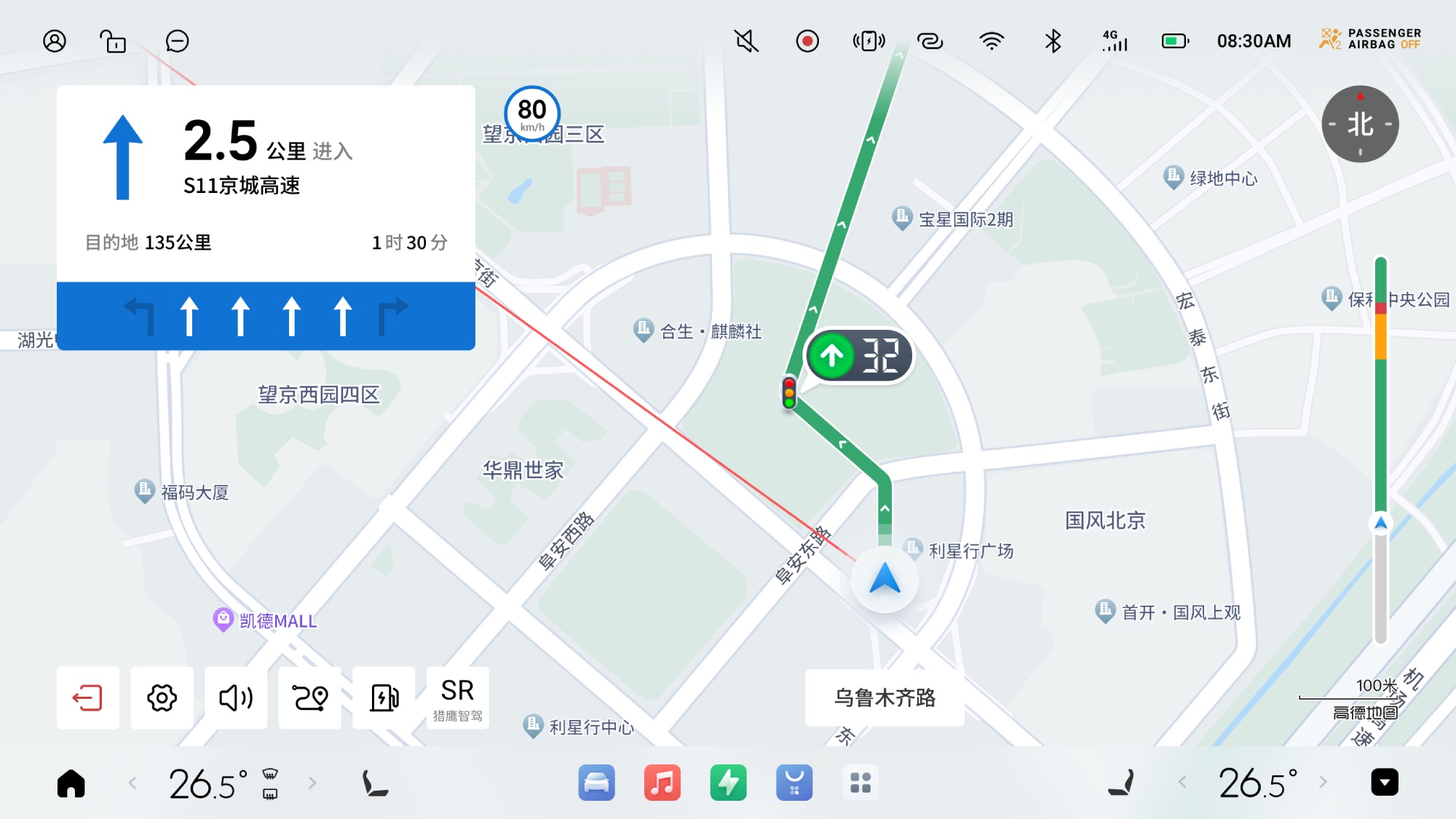The width and height of the screenshot is (1456, 819).
Task: Tap the lock icon in top bar
Action: [113, 41]
